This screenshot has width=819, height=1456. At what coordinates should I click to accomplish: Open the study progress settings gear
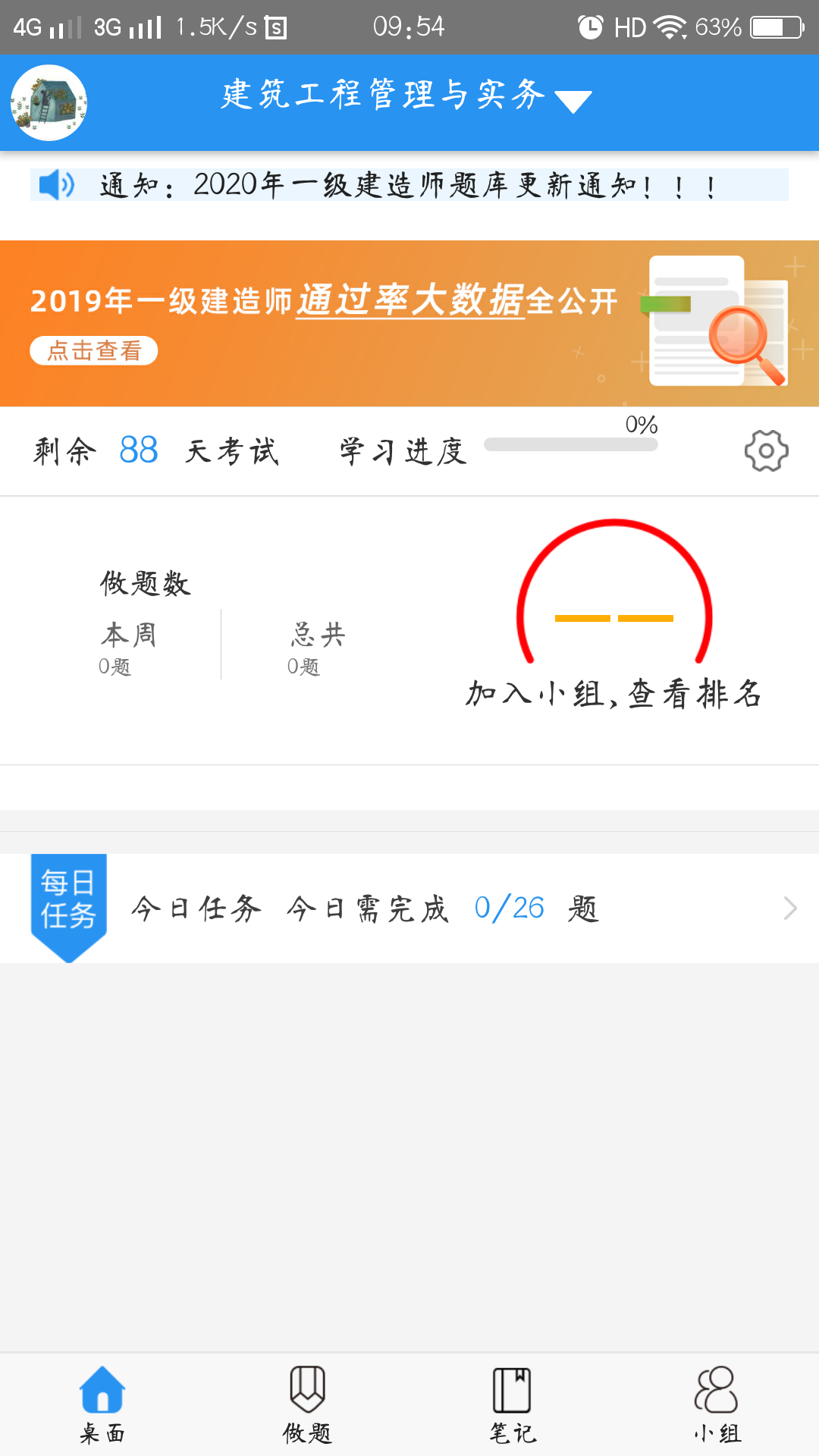point(766,451)
